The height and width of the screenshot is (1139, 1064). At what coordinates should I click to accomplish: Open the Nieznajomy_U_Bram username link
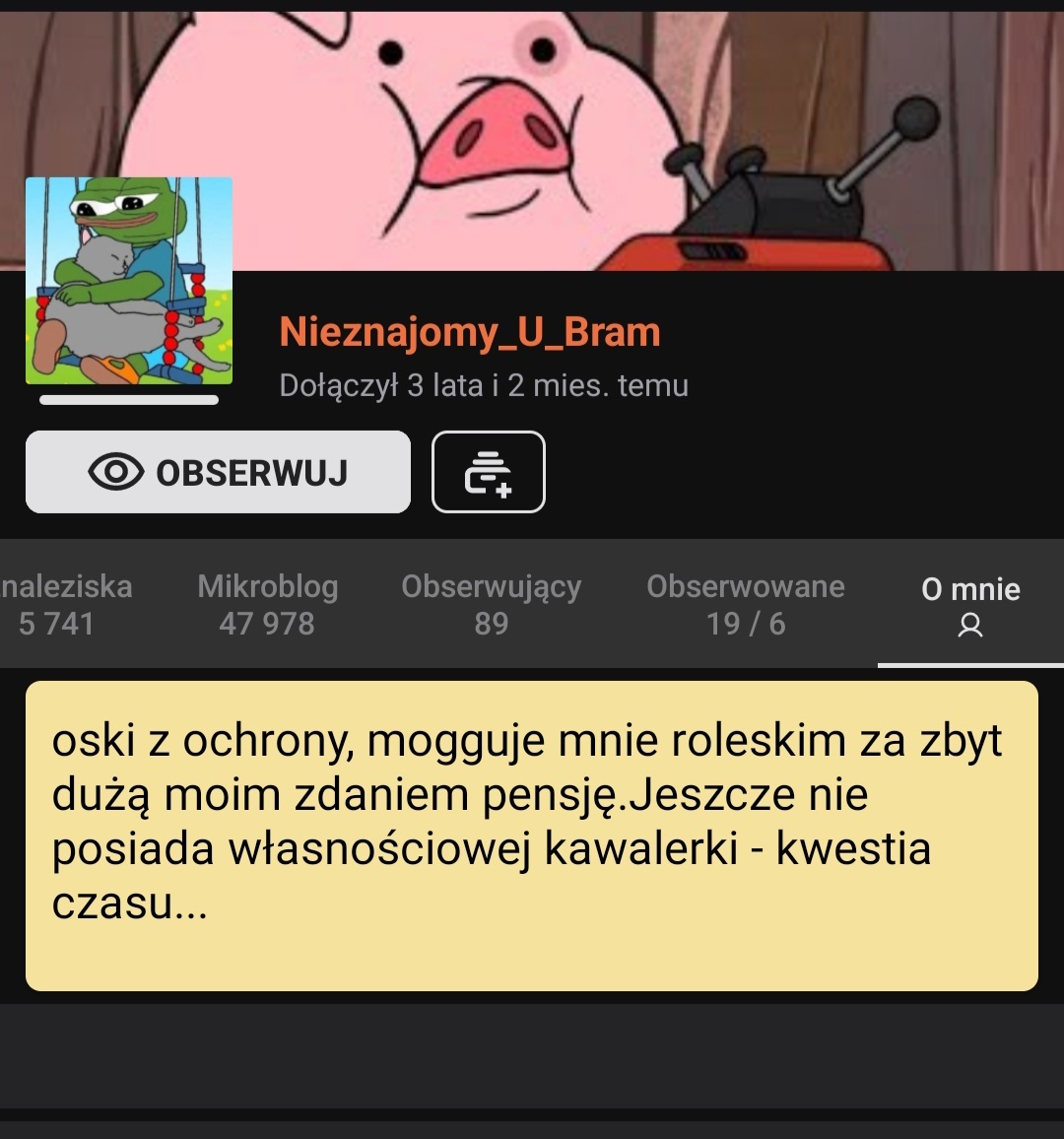point(470,332)
